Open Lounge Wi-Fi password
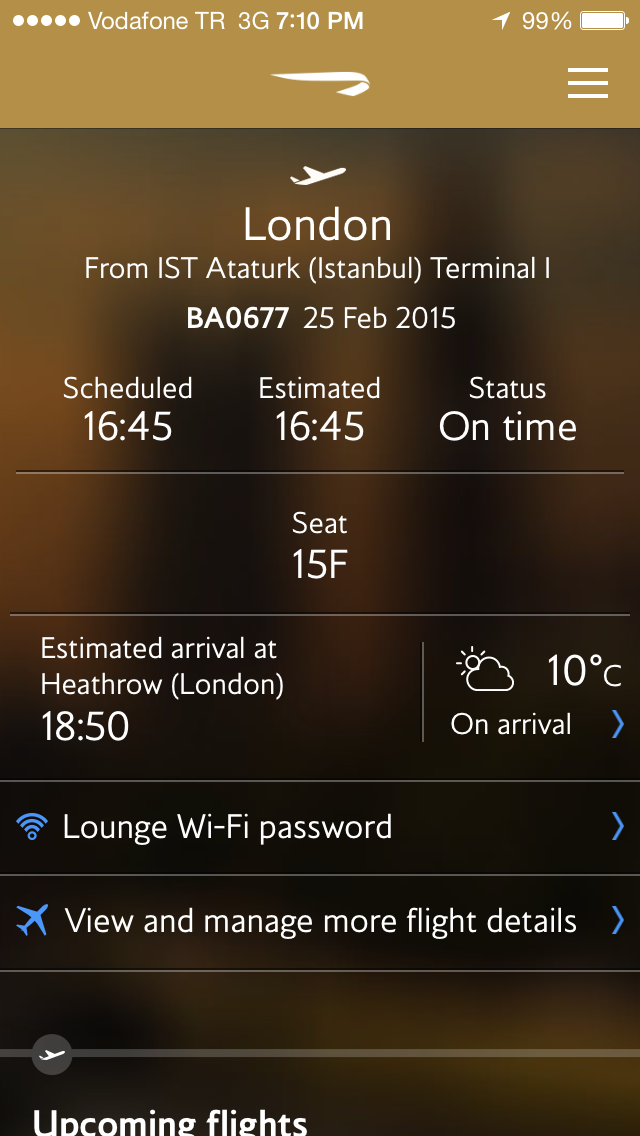Viewport: 640px width, 1136px height. click(x=320, y=827)
